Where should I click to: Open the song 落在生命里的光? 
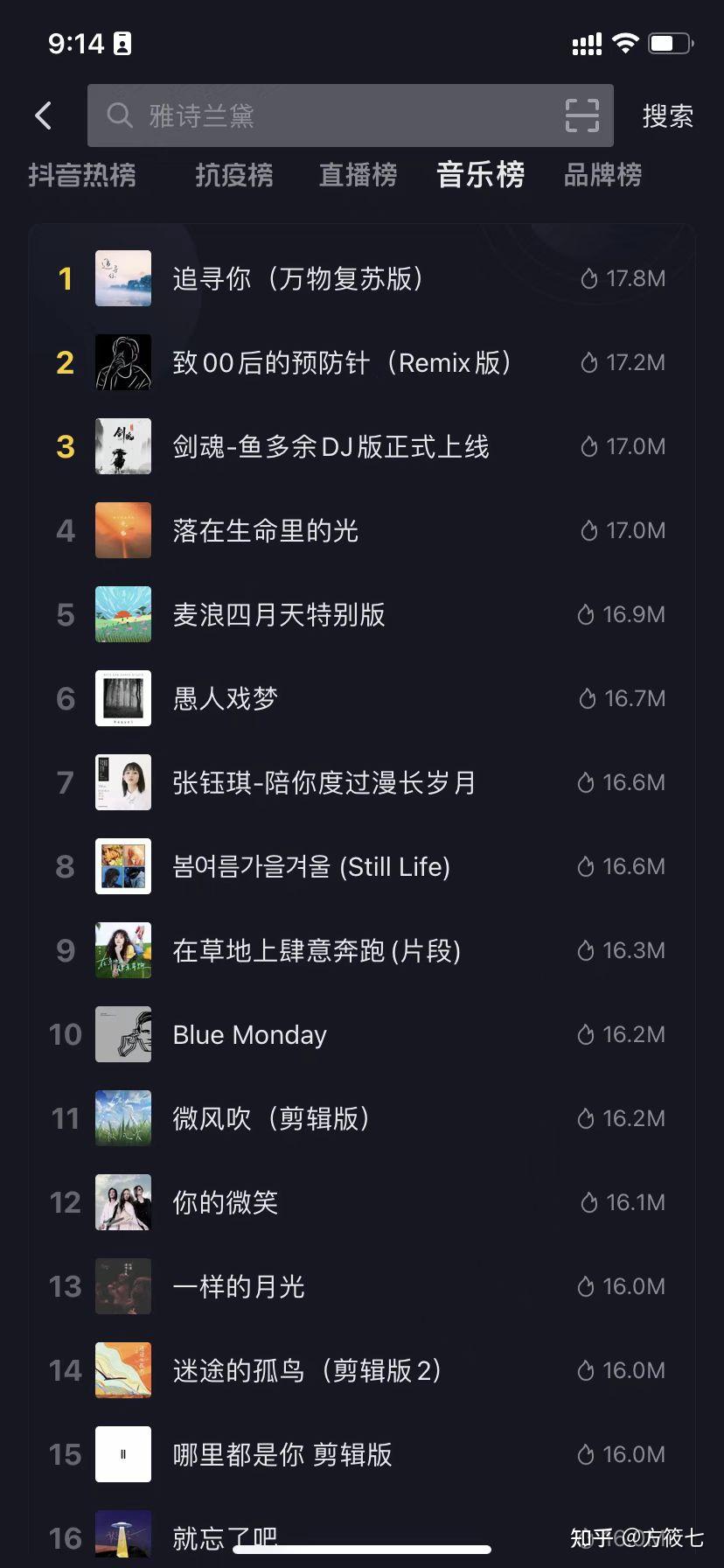266,531
